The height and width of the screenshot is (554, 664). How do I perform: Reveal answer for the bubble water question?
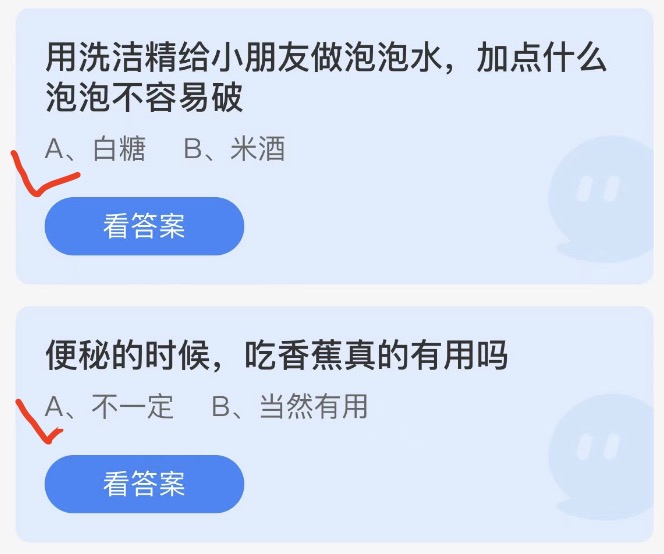coord(144,226)
